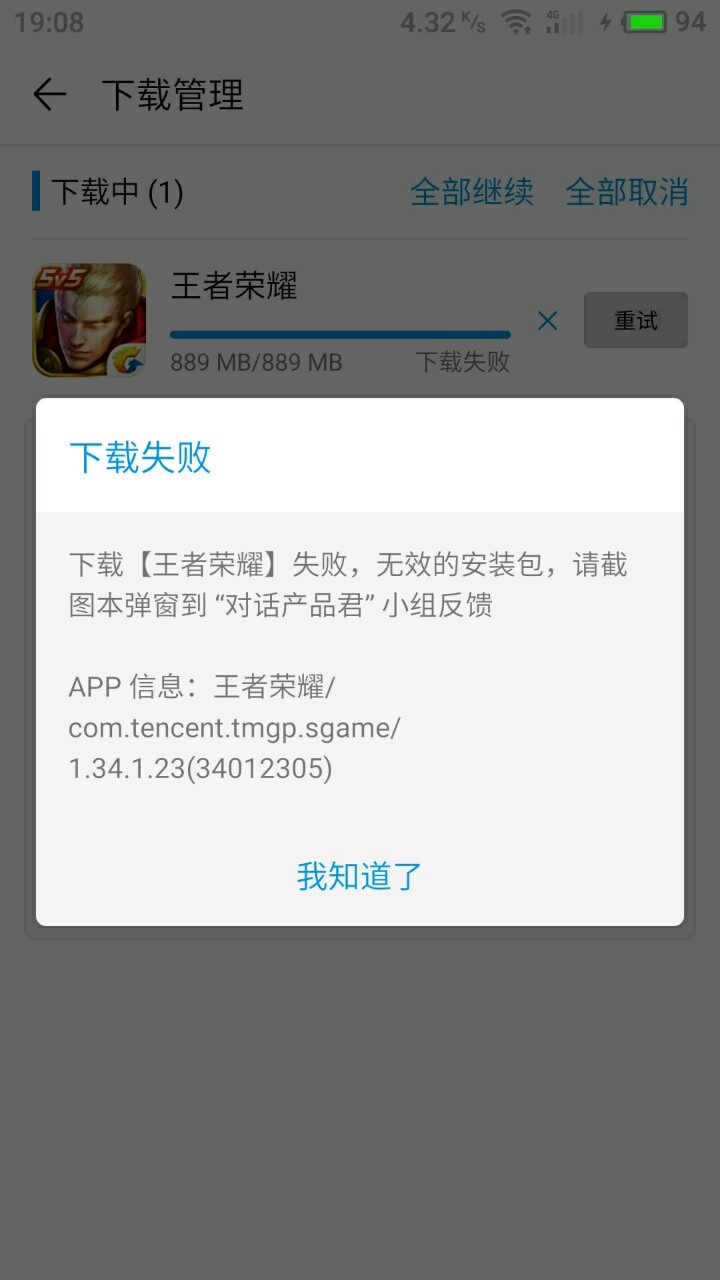Cancel the 王者荣耀 download with the X
The image size is (720, 1280).
click(547, 320)
